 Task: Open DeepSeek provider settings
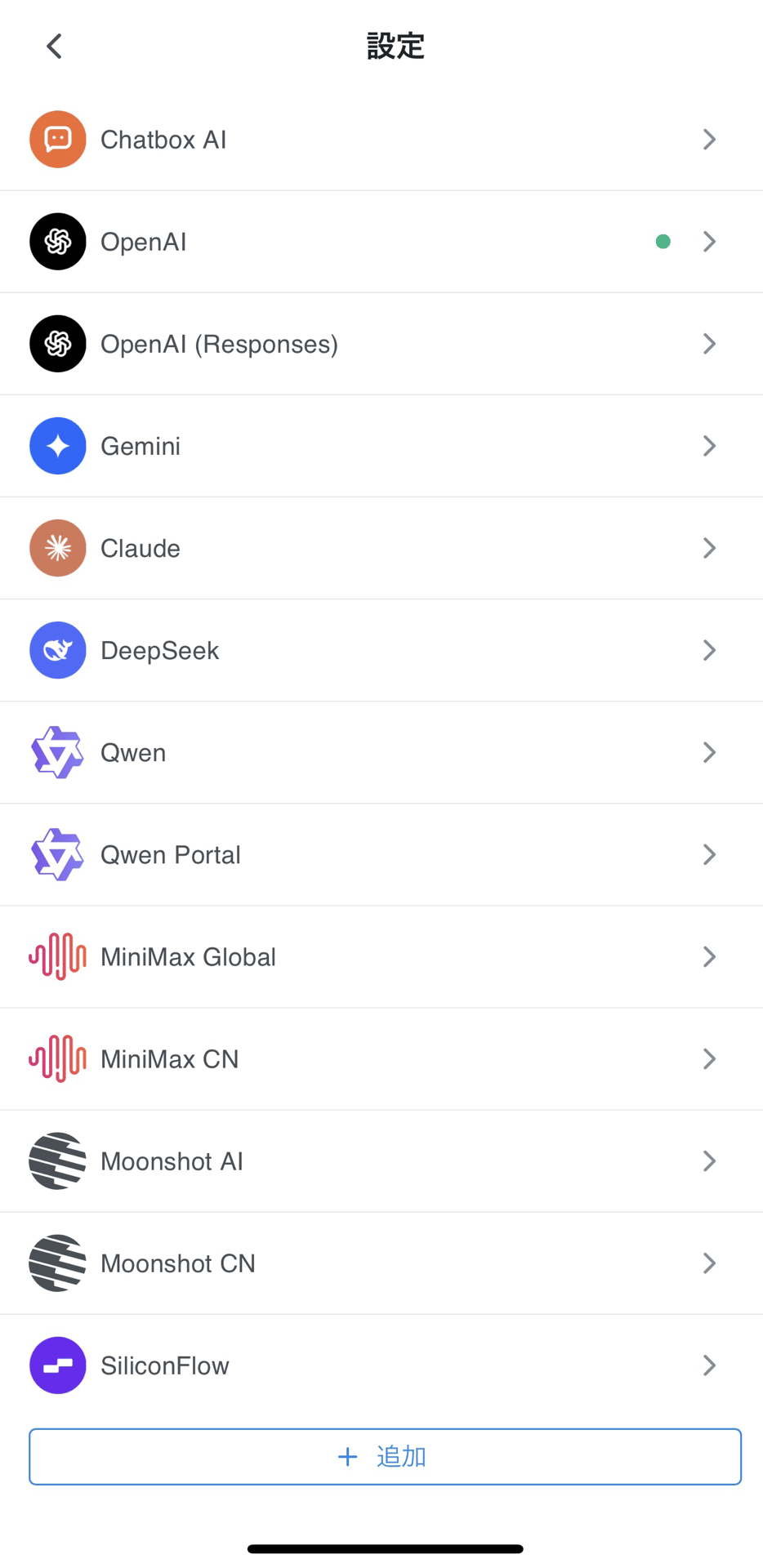(x=381, y=650)
